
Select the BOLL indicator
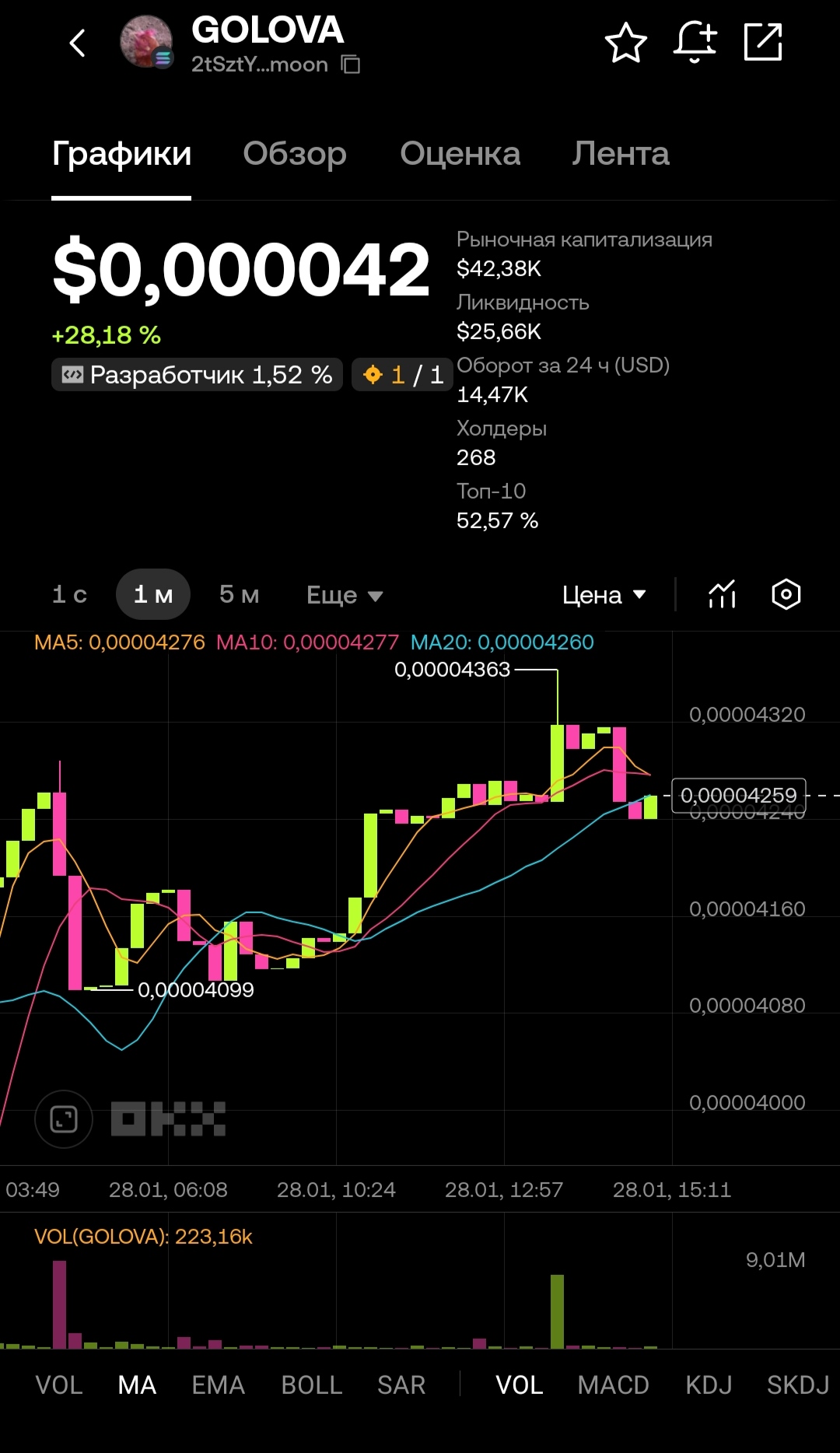[x=311, y=1385]
